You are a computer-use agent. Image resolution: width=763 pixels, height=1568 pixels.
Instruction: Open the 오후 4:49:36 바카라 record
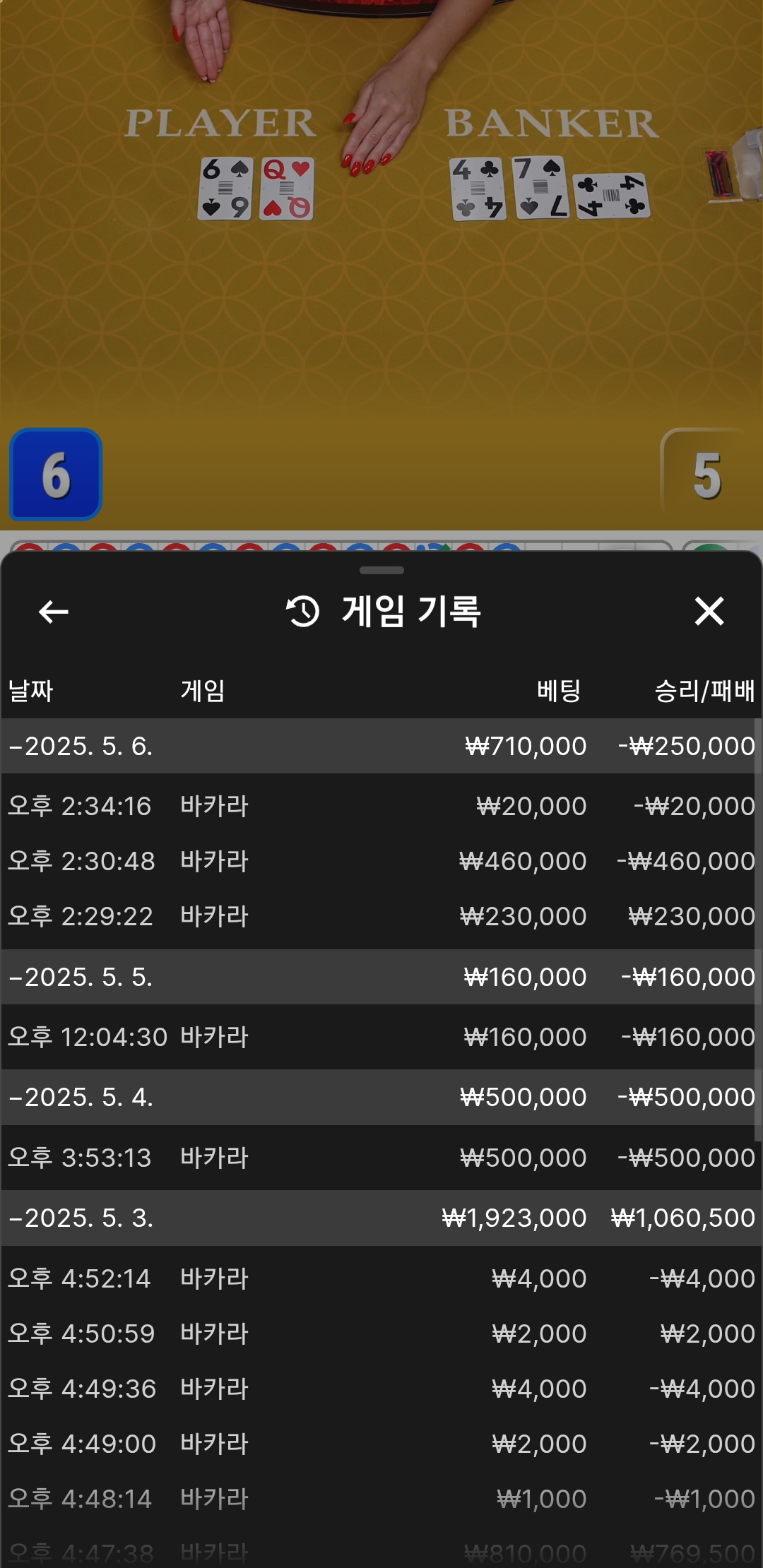click(x=381, y=1389)
